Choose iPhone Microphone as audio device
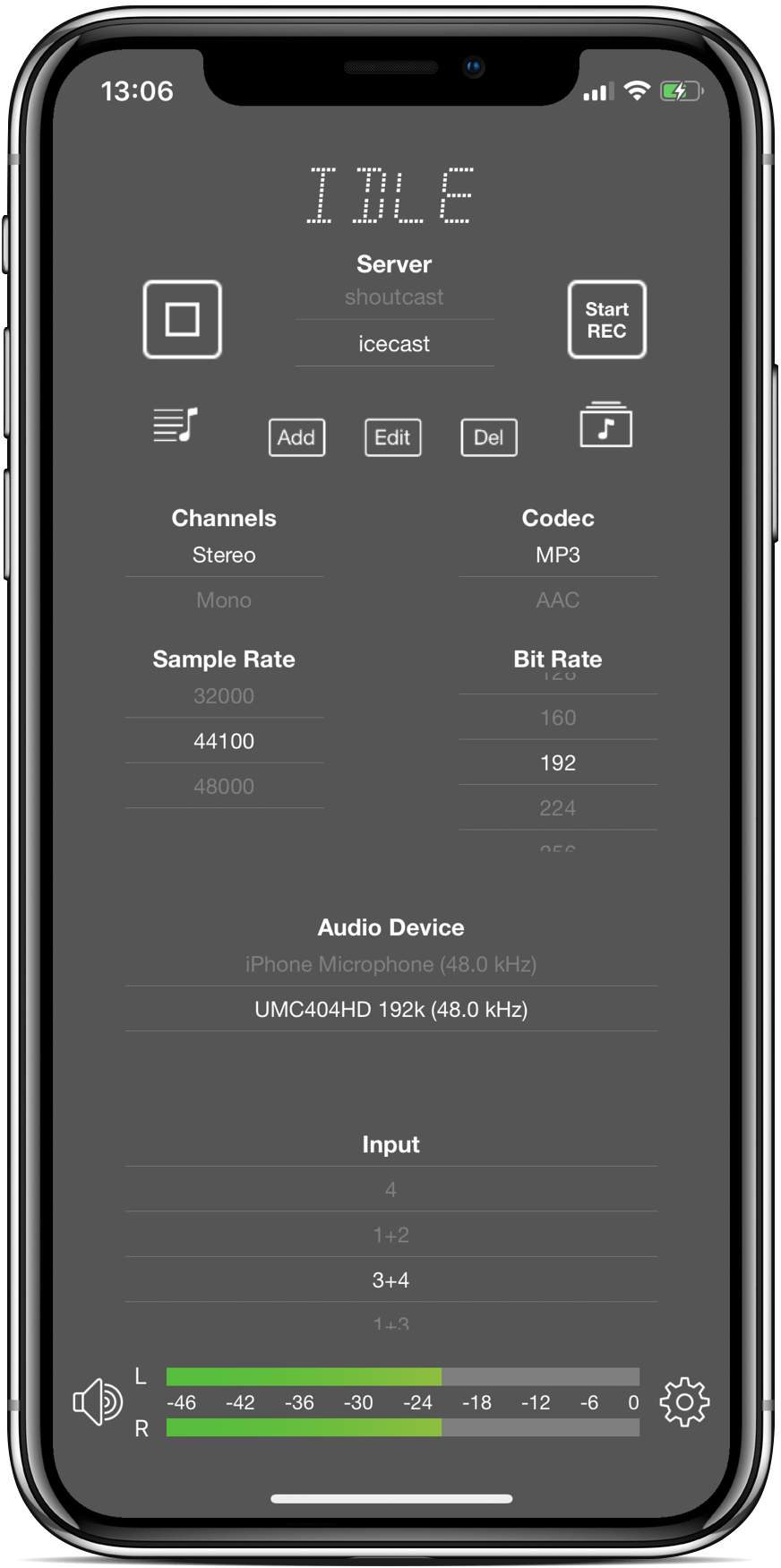 (x=391, y=964)
